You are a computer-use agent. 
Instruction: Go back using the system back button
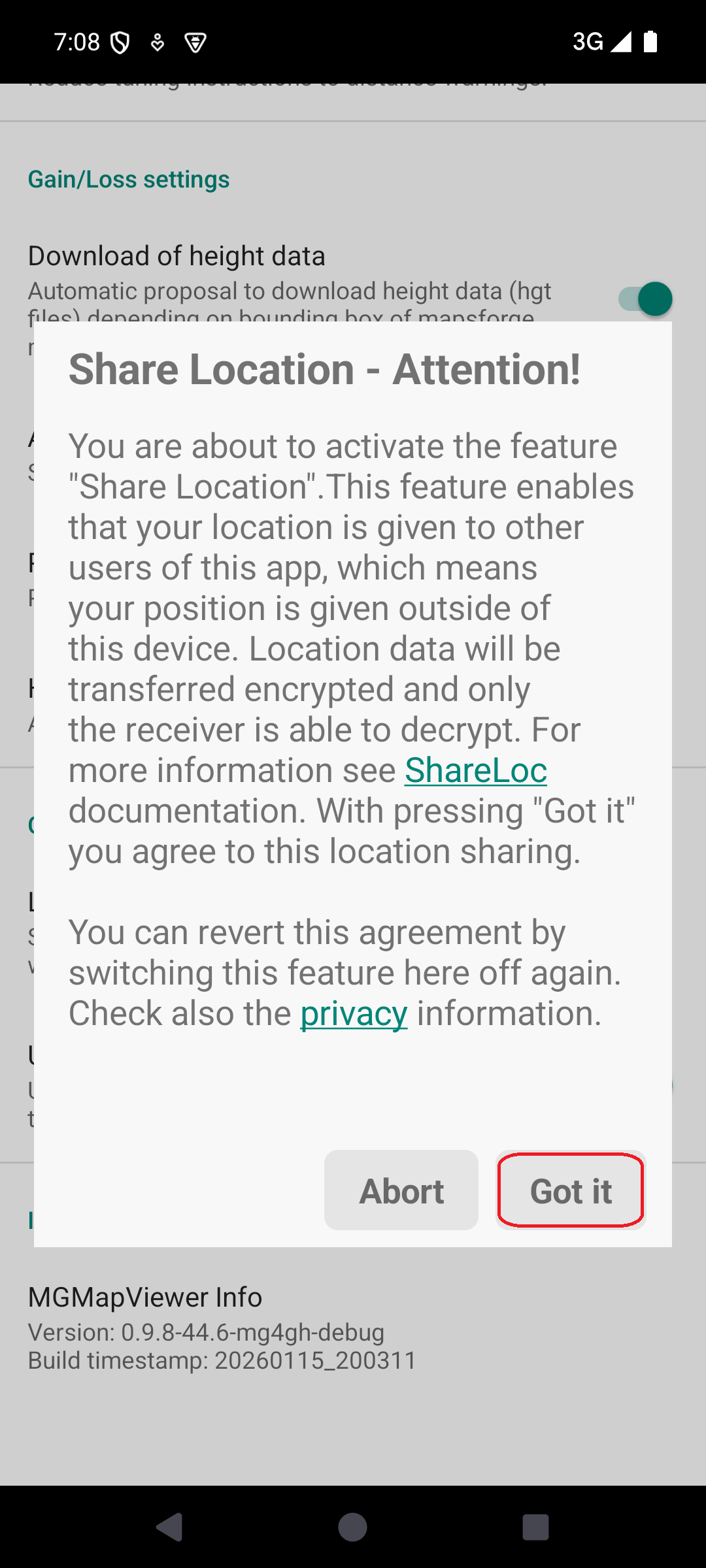pos(170,1527)
